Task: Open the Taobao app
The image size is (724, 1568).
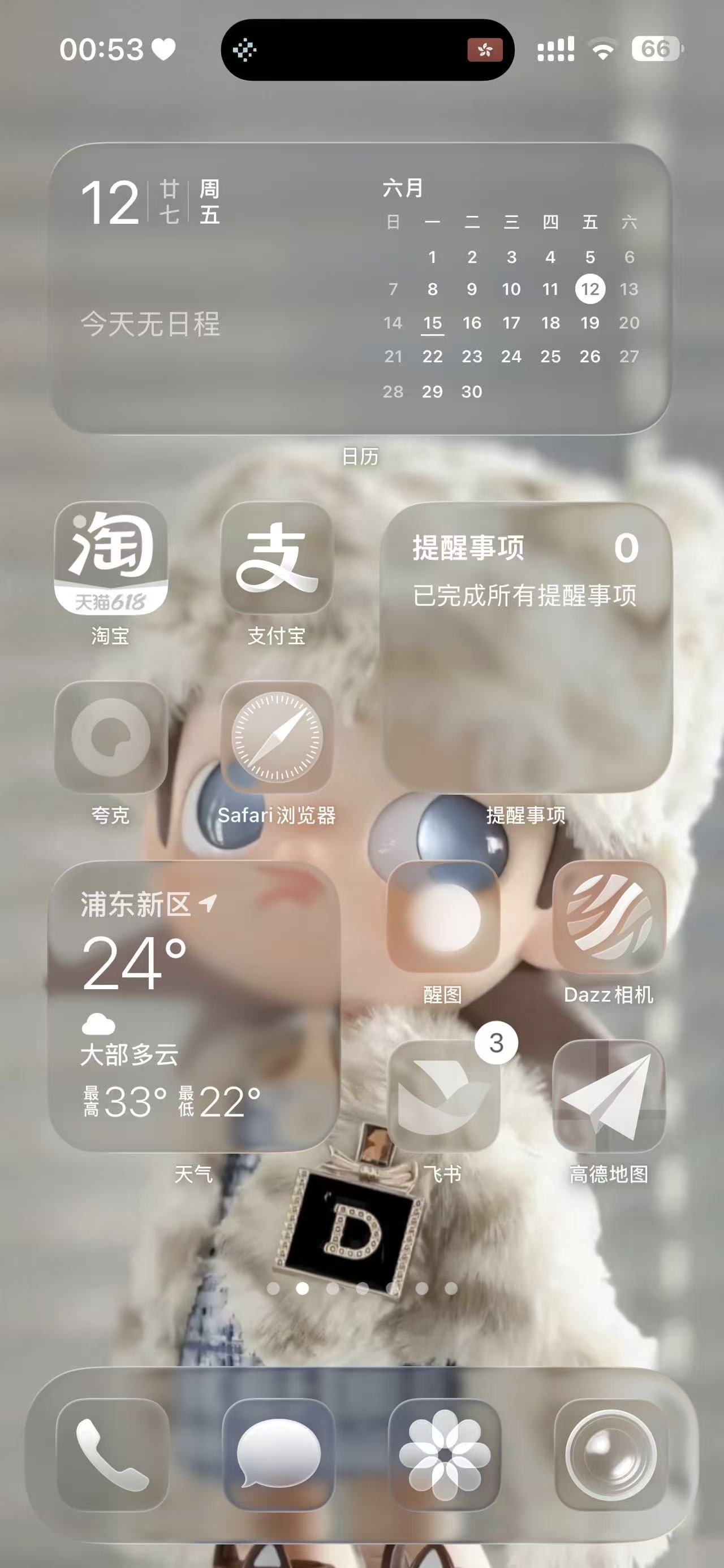Action: 111,558
